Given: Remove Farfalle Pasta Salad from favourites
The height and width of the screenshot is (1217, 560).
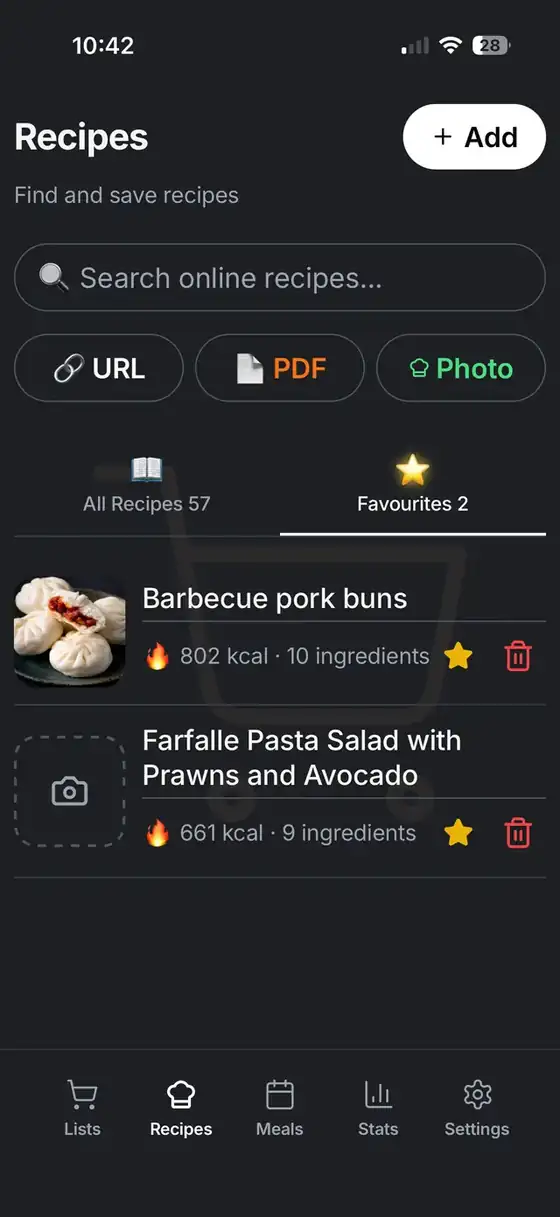Looking at the screenshot, I should [x=458, y=832].
